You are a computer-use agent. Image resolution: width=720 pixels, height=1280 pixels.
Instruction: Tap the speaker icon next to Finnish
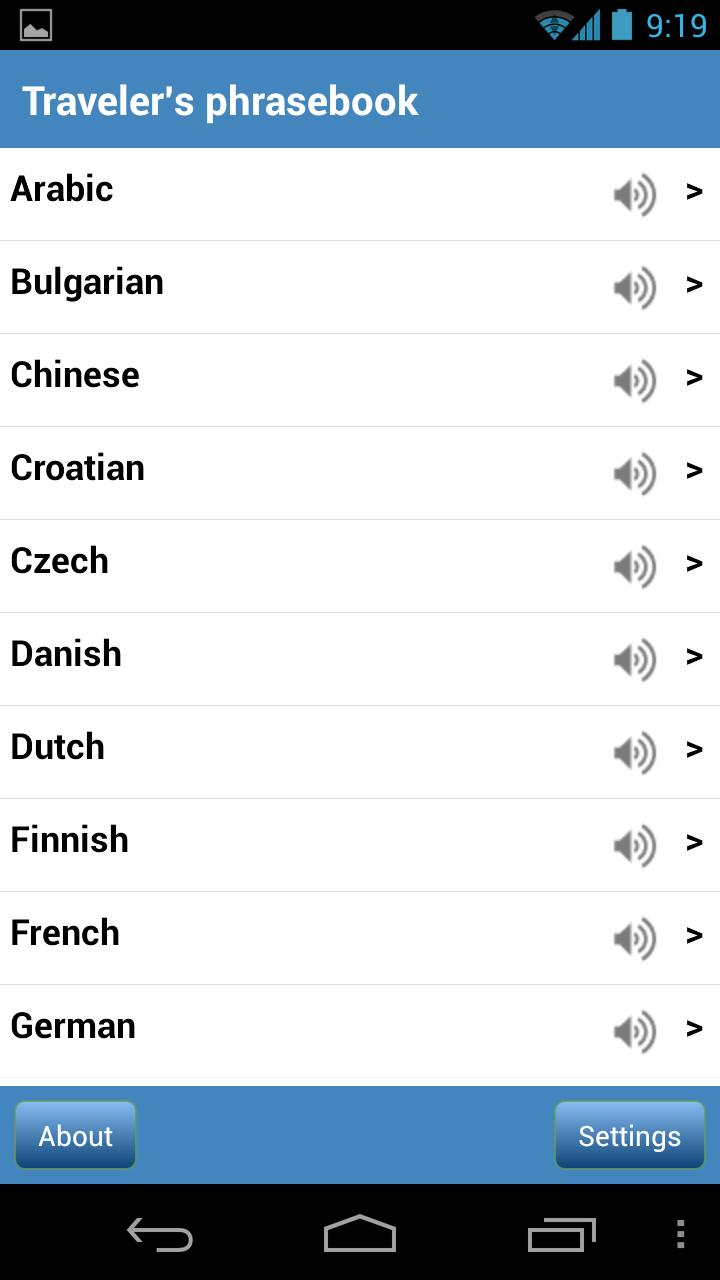pos(634,845)
